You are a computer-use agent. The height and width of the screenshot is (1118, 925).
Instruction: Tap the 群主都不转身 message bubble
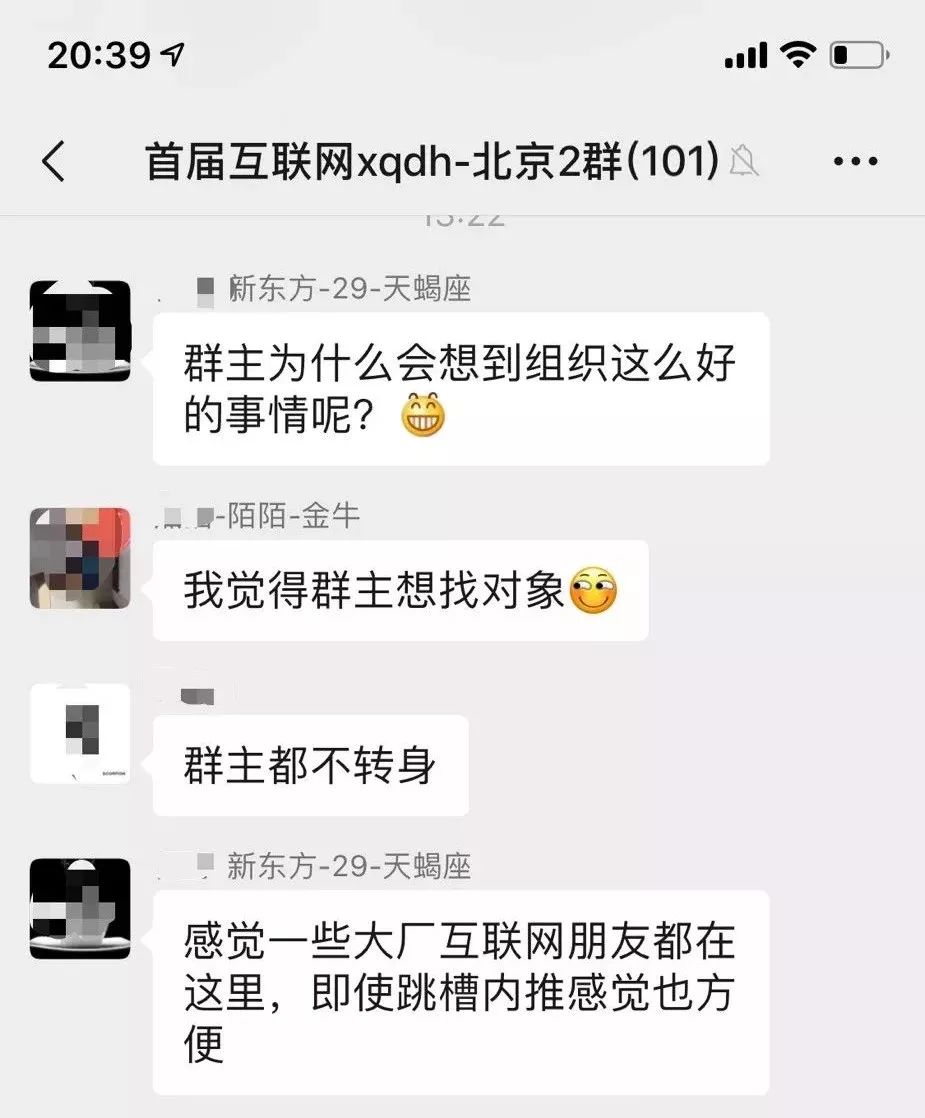tap(310, 765)
